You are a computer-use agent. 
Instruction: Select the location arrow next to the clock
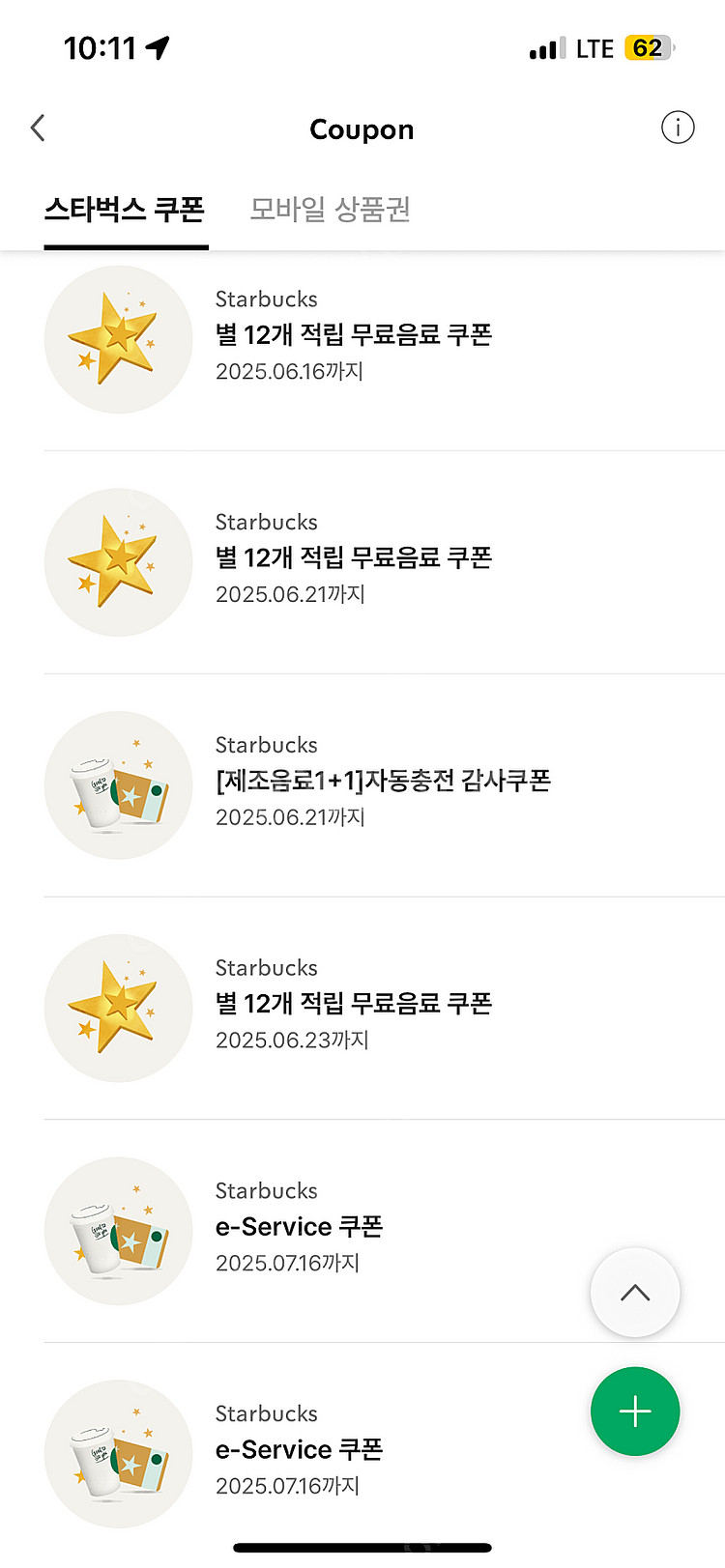(x=158, y=45)
